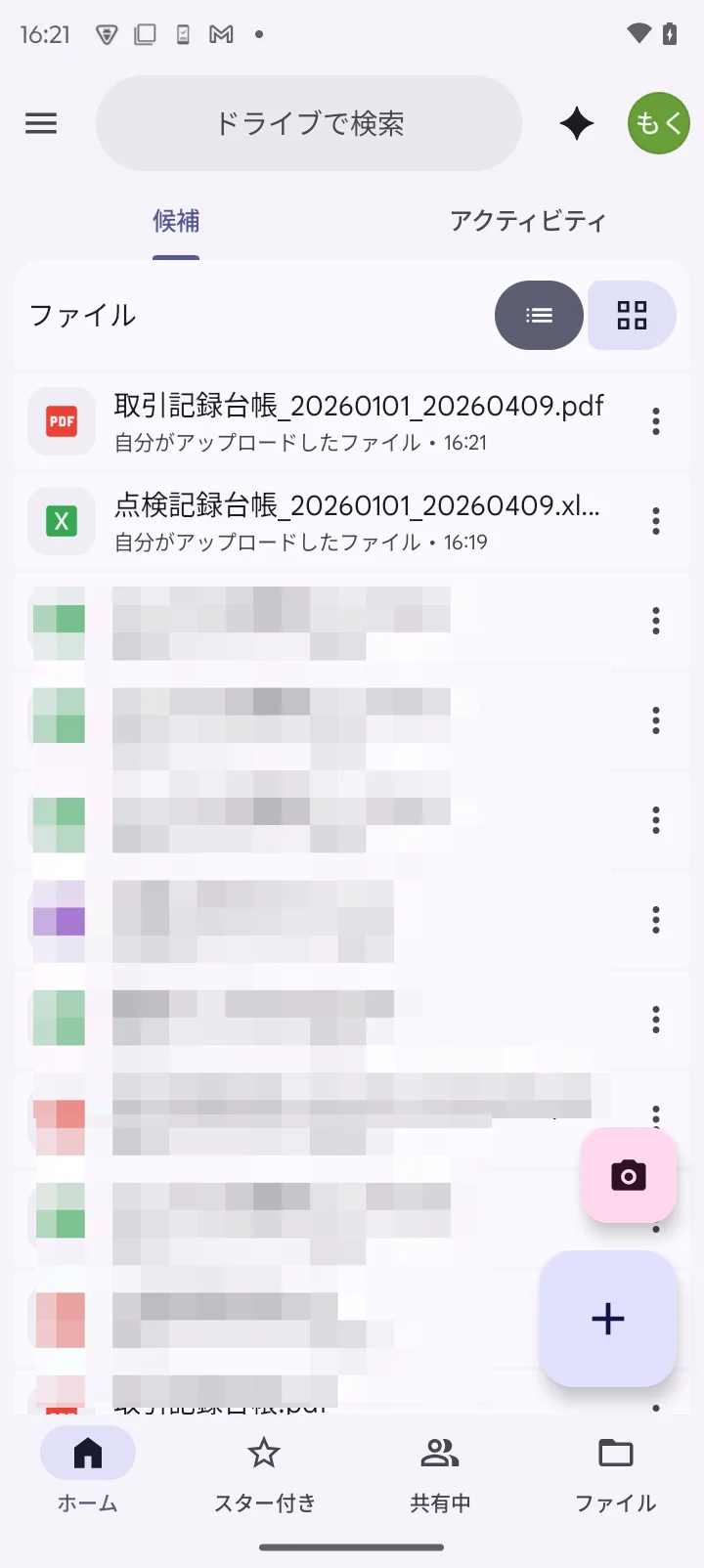The height and width of the screenshot is (1568, 704).
Task: Open 取引記録台帳_20260101_20260409.pdf
Action: [x=358, y=421]
